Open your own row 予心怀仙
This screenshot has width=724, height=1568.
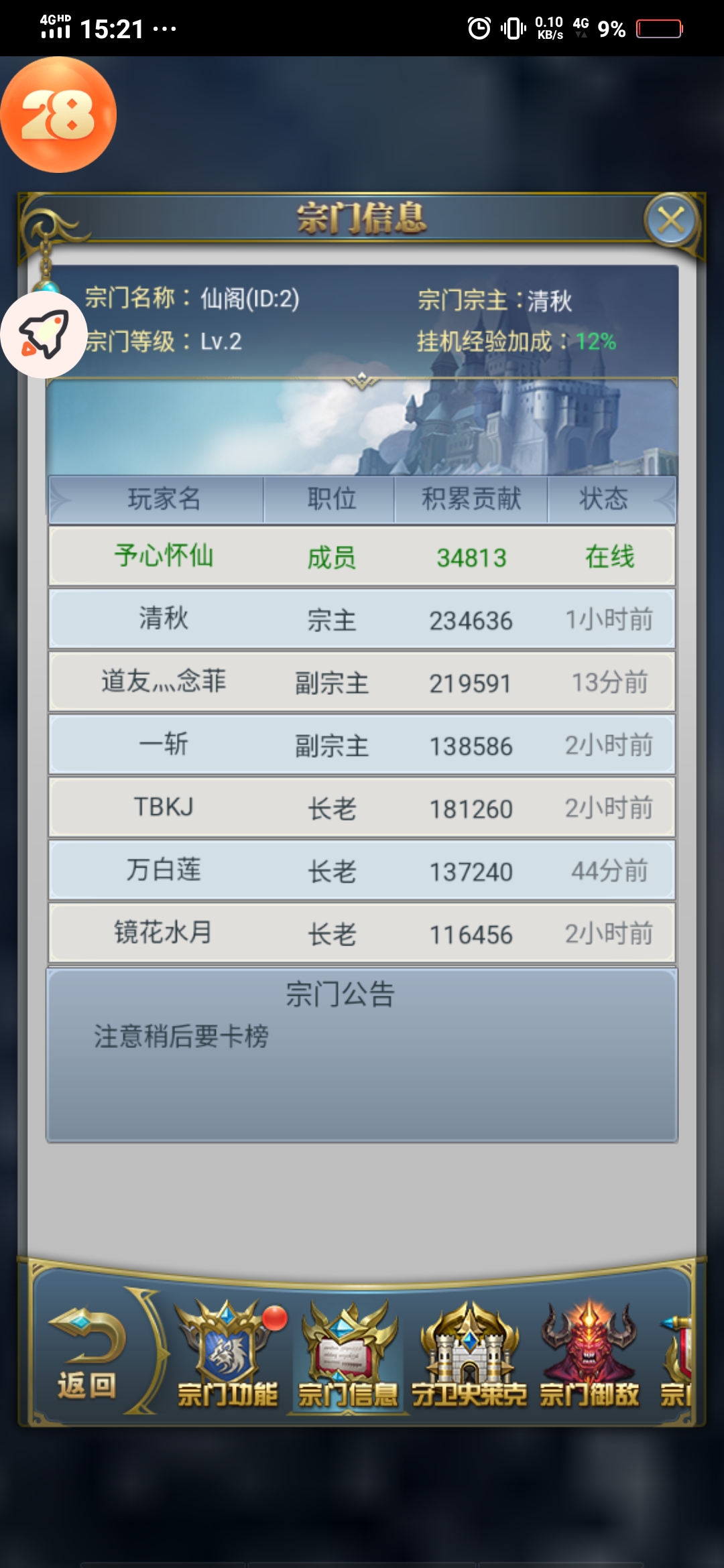[x=362, y=556]
